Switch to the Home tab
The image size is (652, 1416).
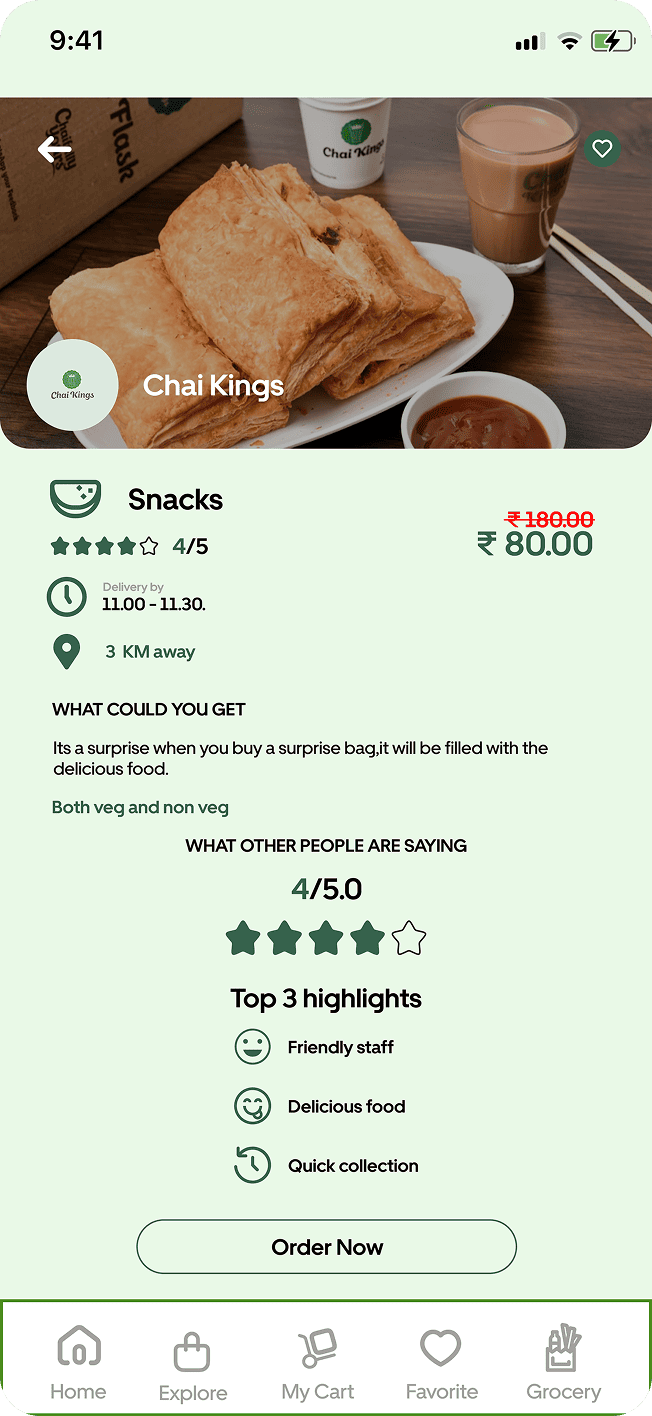coord(78,1362)
